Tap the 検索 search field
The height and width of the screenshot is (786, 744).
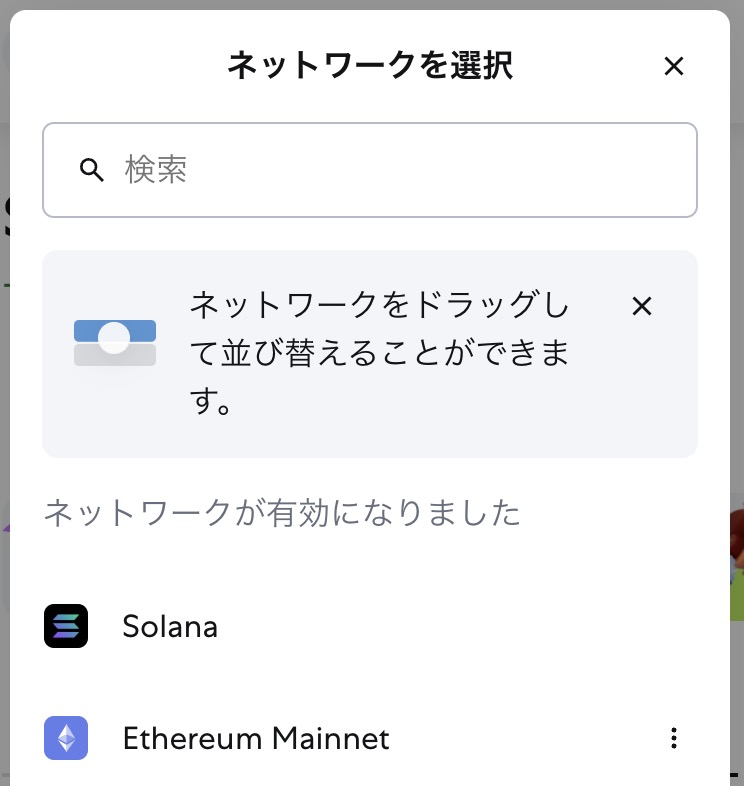pos(370,170)
